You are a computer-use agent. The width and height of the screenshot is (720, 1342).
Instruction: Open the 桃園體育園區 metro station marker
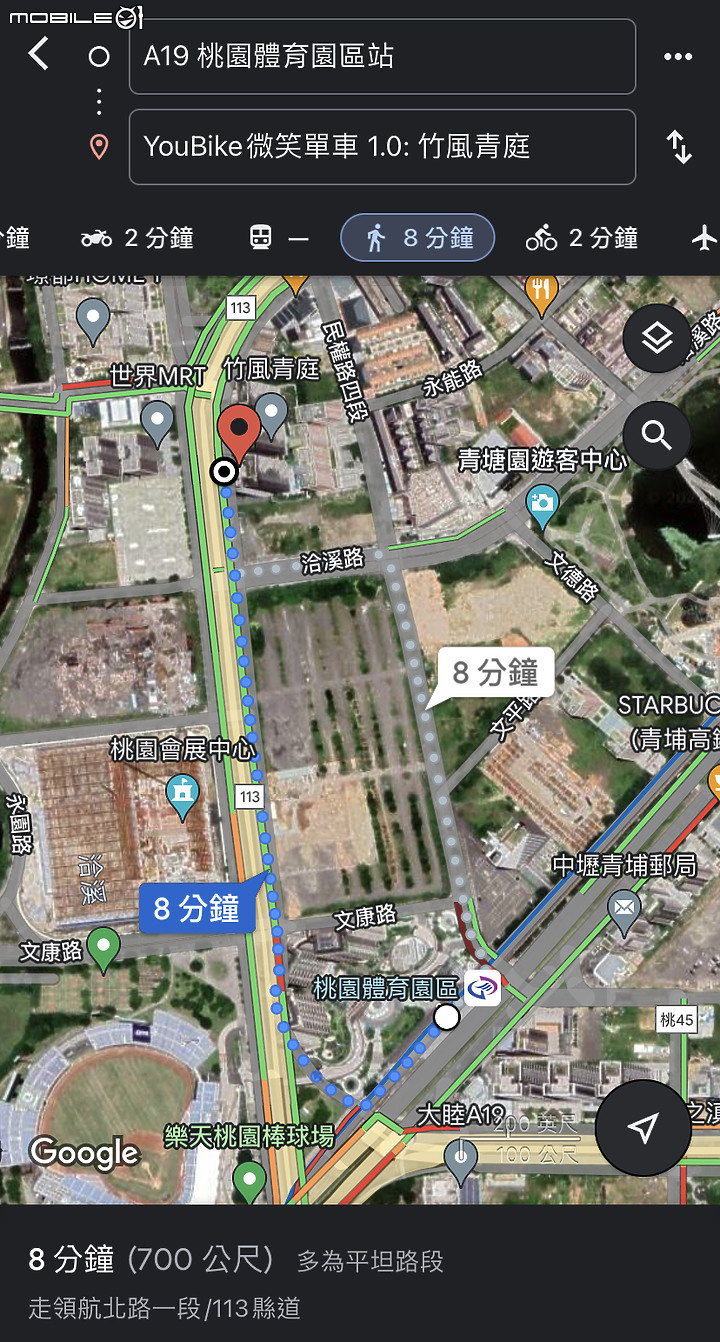(483, 989)
